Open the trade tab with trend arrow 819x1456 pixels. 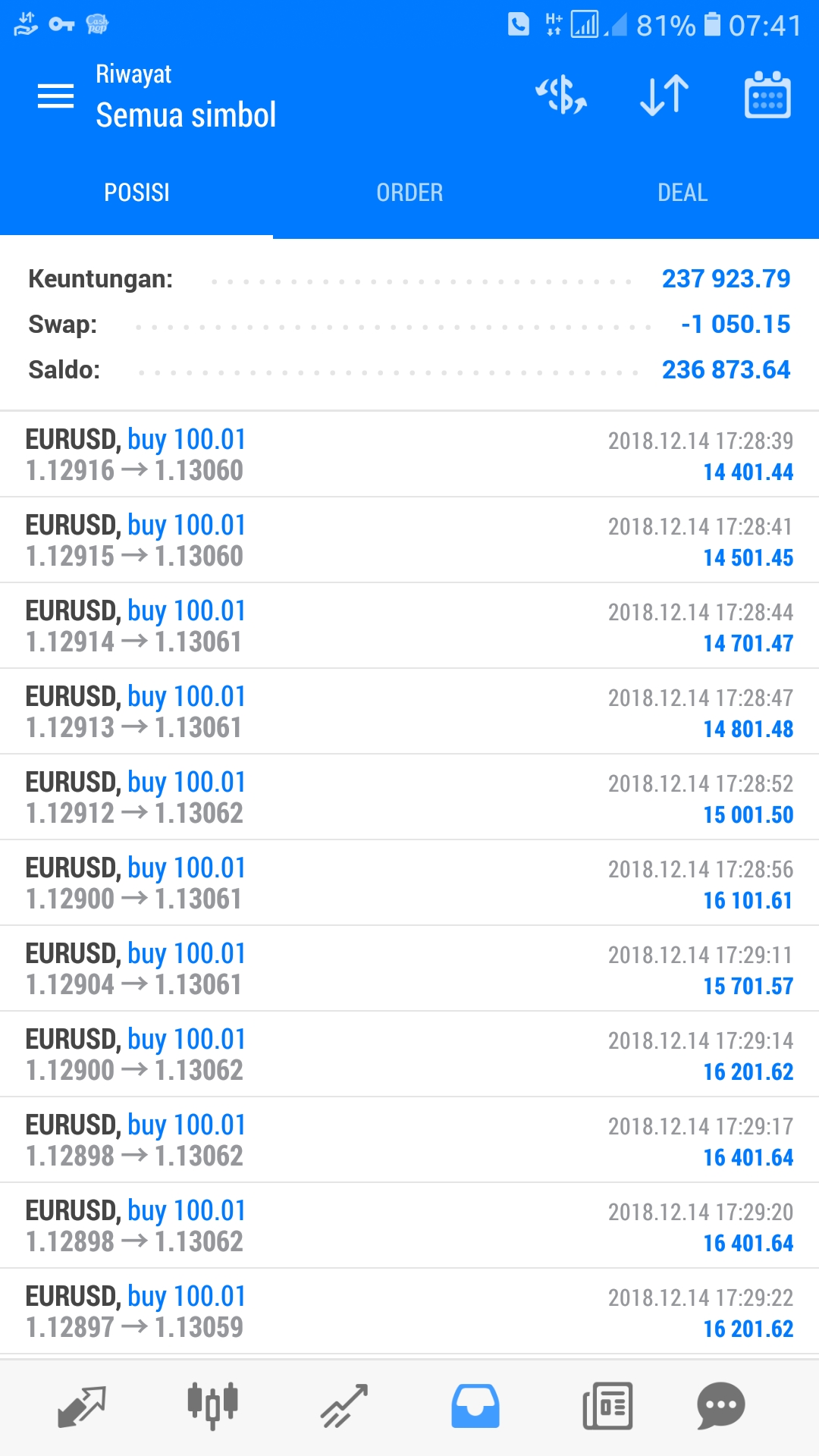pyautogui.click(x=344, y=1407)
